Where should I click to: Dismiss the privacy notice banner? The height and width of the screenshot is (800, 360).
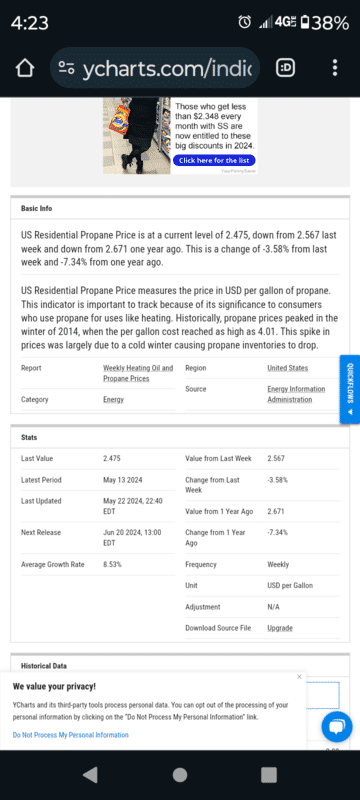[299, 677]
